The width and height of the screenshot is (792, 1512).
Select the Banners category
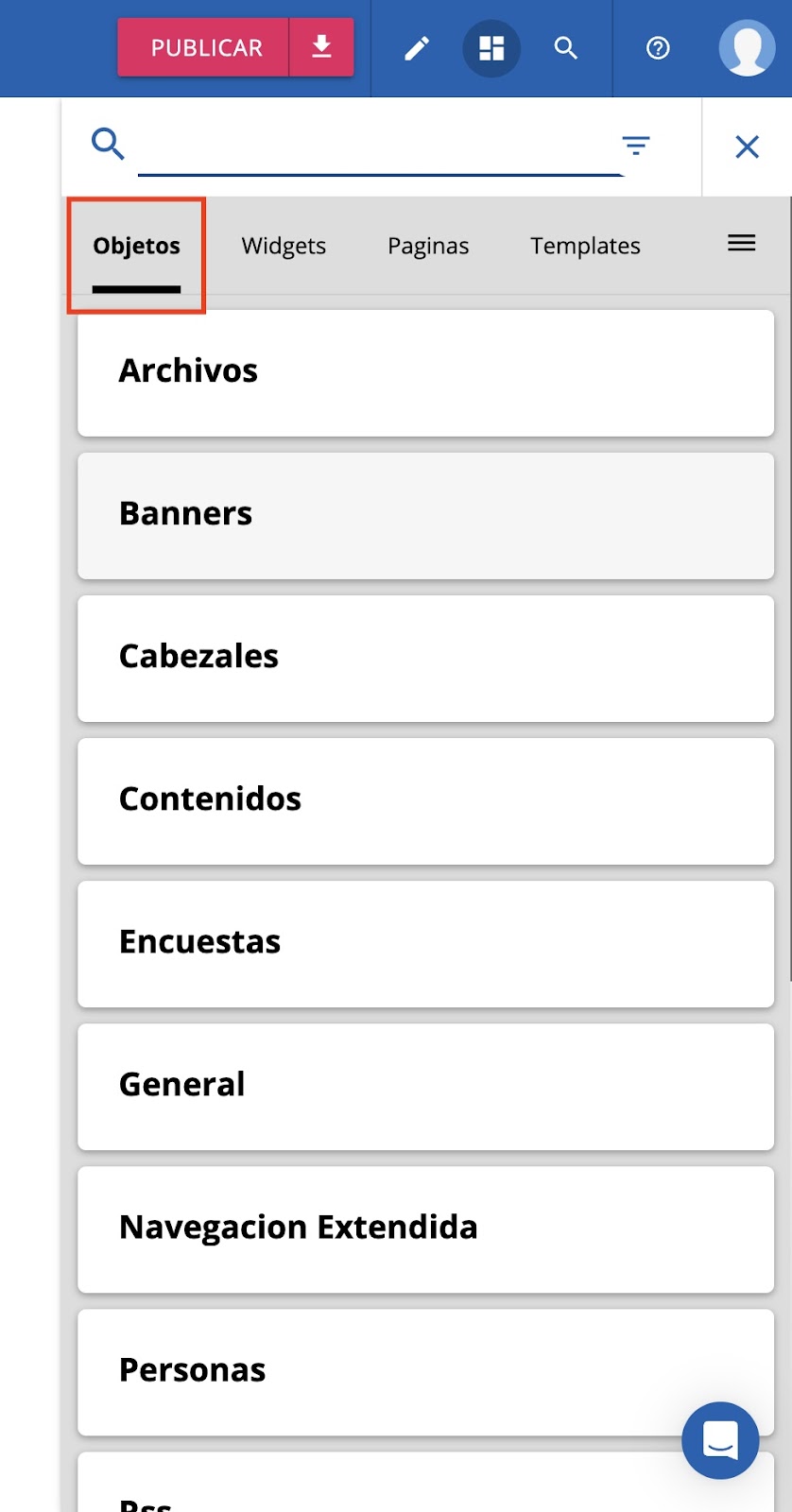click(x=425, y=515)
